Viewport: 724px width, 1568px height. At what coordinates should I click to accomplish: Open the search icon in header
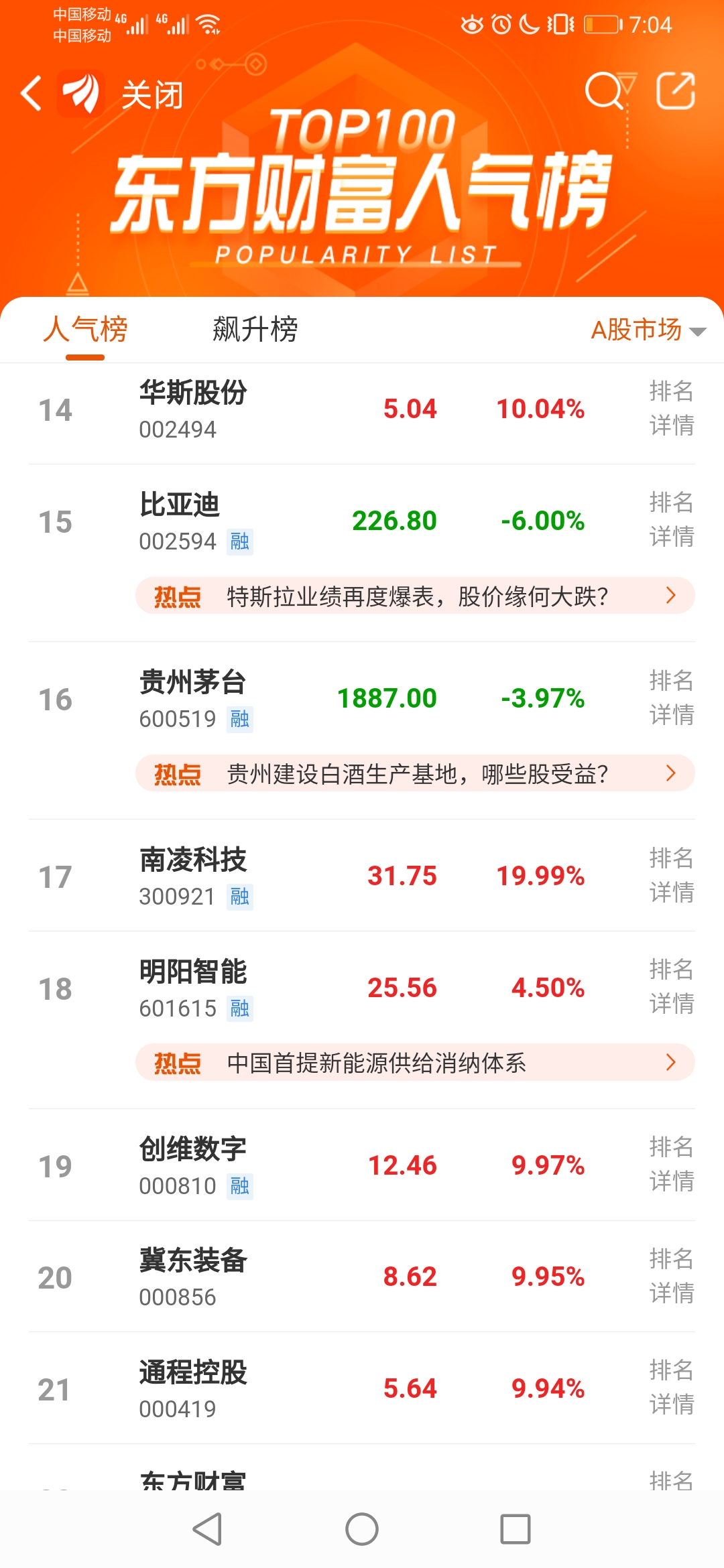coord(605,90)
